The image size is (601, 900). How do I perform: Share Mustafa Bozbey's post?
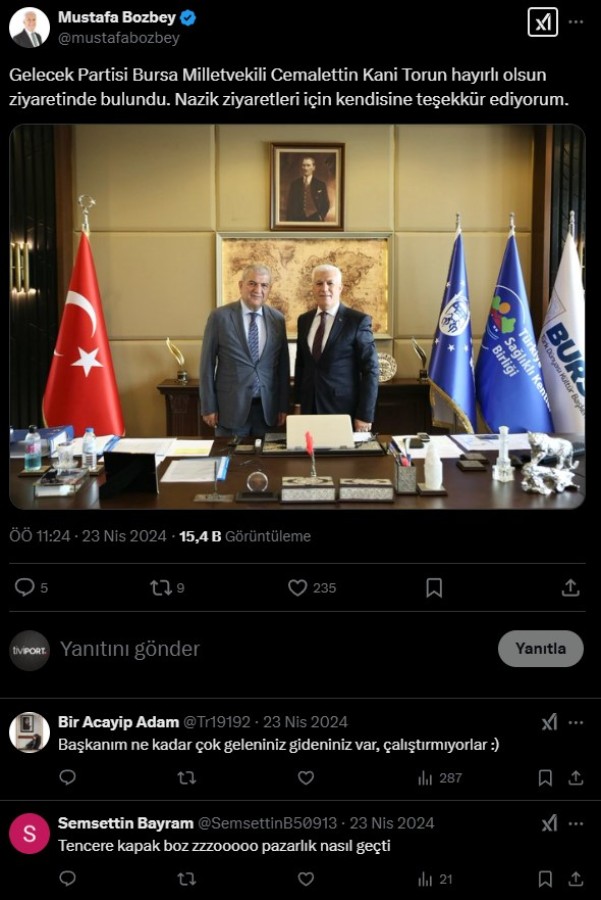point(570,588)
